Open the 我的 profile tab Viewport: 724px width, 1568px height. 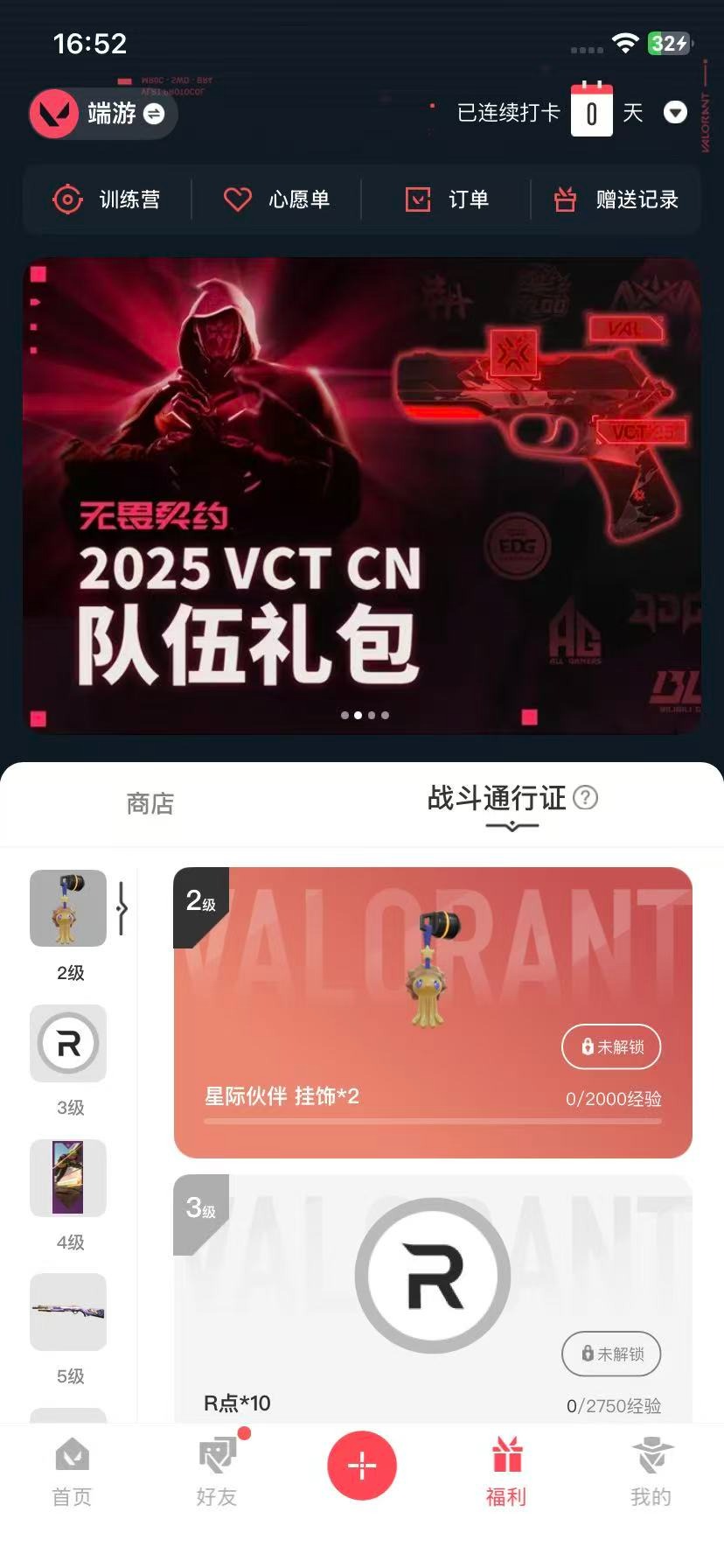(x=651, y=1473)
